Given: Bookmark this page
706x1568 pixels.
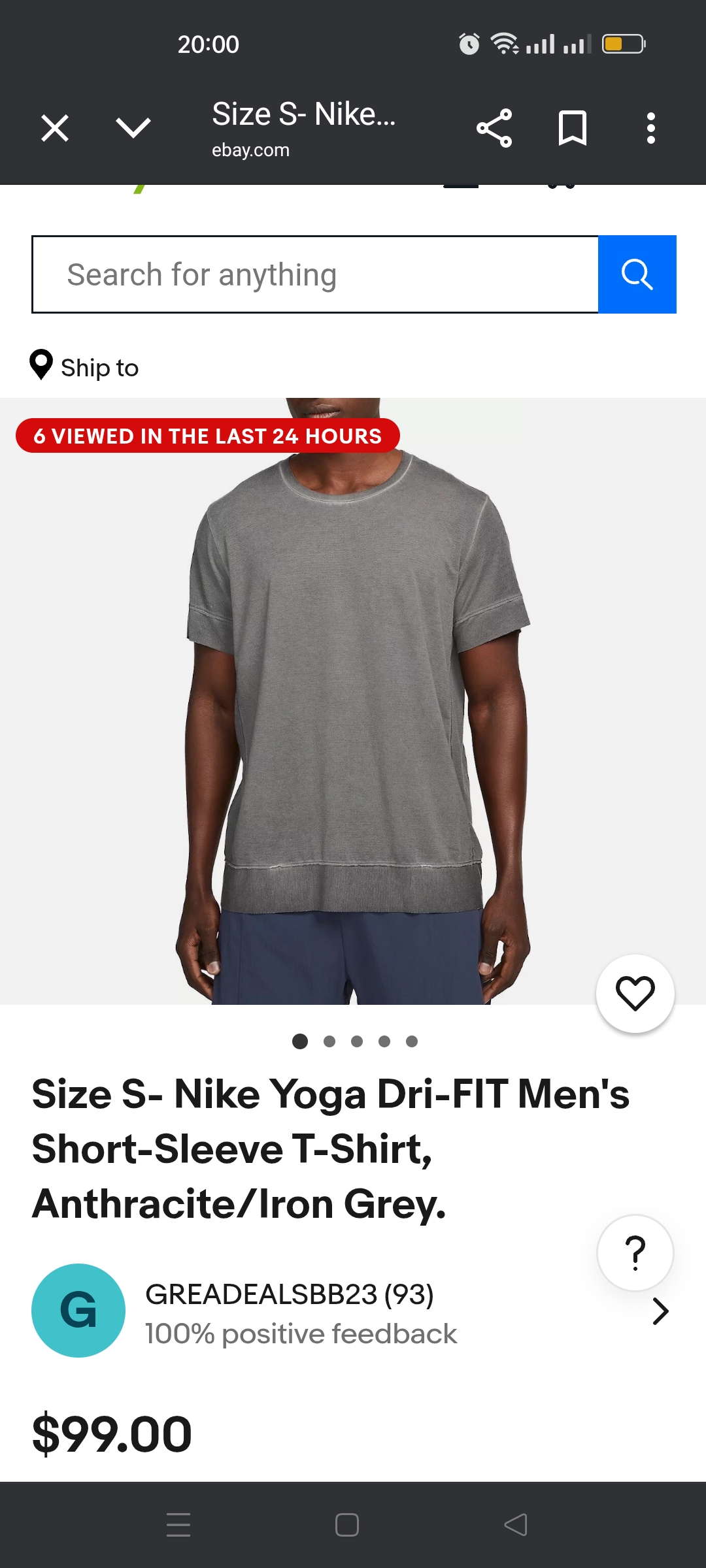Looking at the screenshot, I should point(573,128).
